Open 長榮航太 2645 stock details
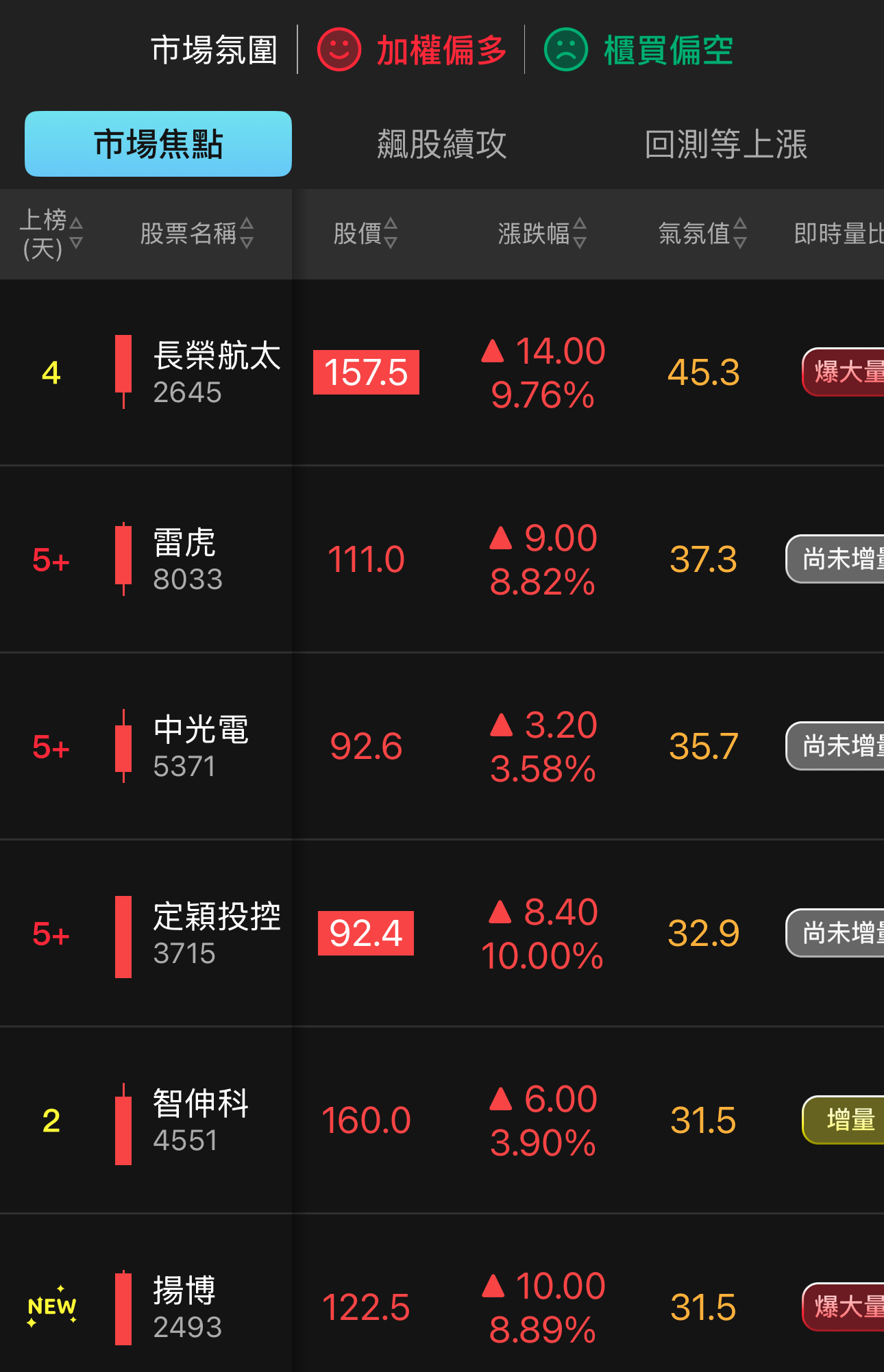Screen dimensions: 884x1372 (217, 373)
